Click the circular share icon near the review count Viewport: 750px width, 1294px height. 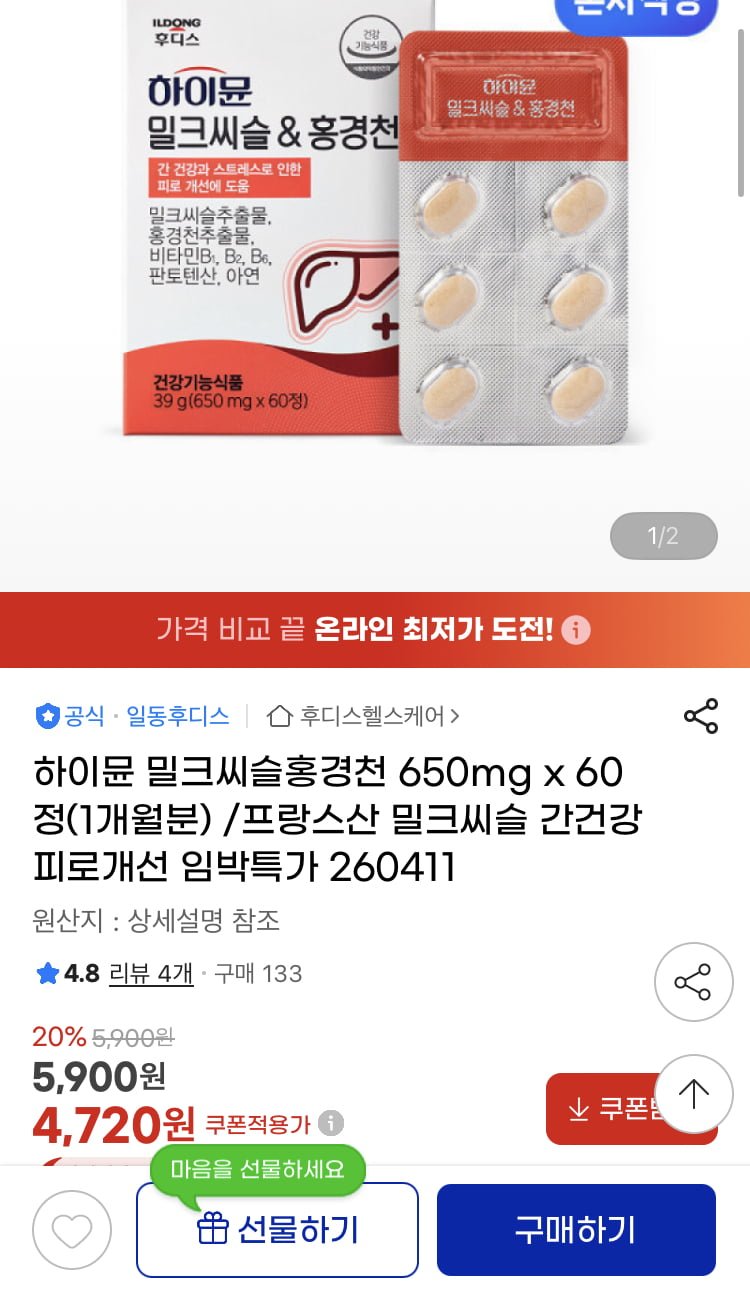point(693,982)
